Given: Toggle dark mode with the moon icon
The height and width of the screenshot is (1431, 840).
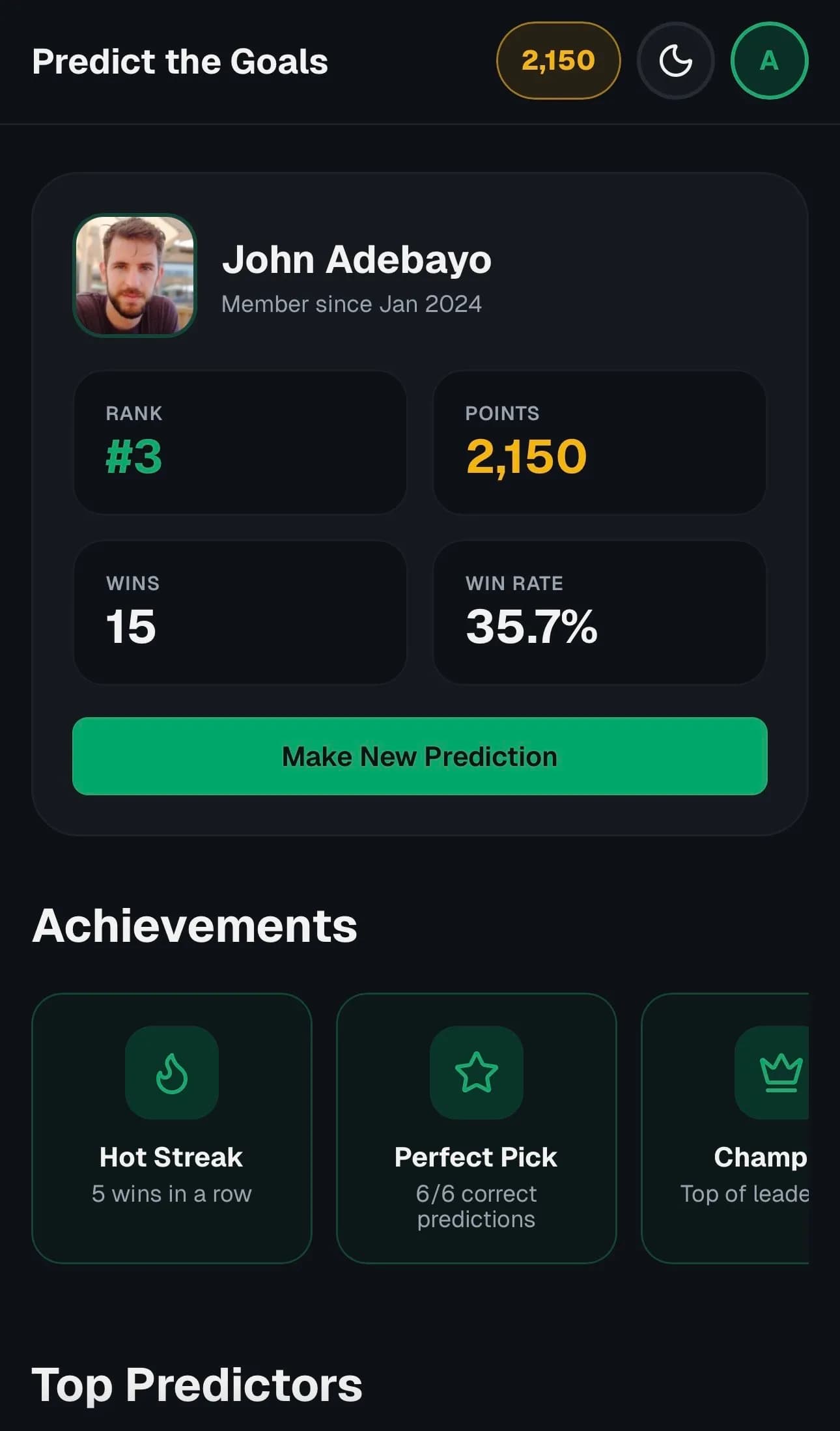Looking at the screenshot, I should [675, 61].
